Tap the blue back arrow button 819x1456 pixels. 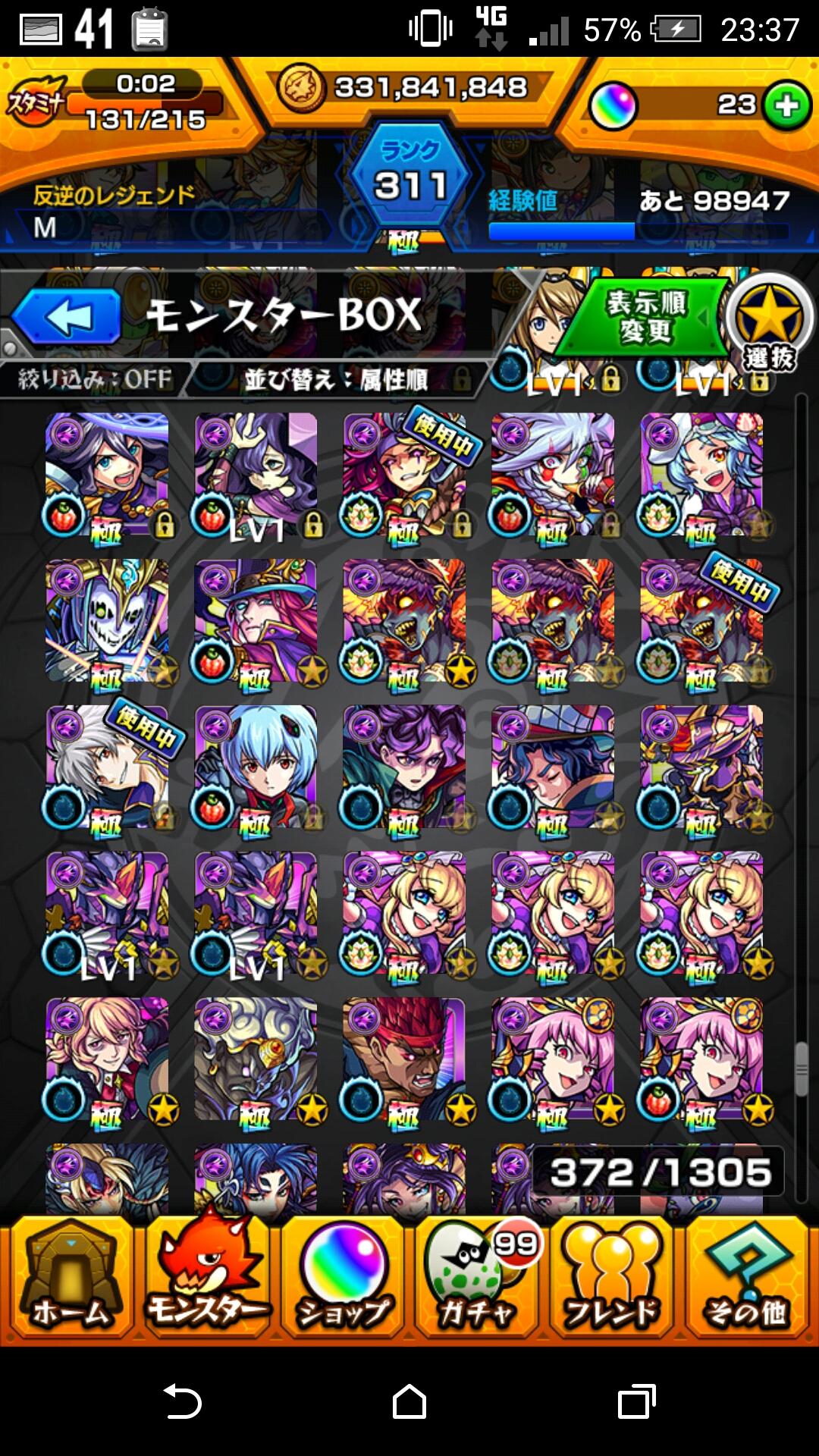click(x=67, y=317)
